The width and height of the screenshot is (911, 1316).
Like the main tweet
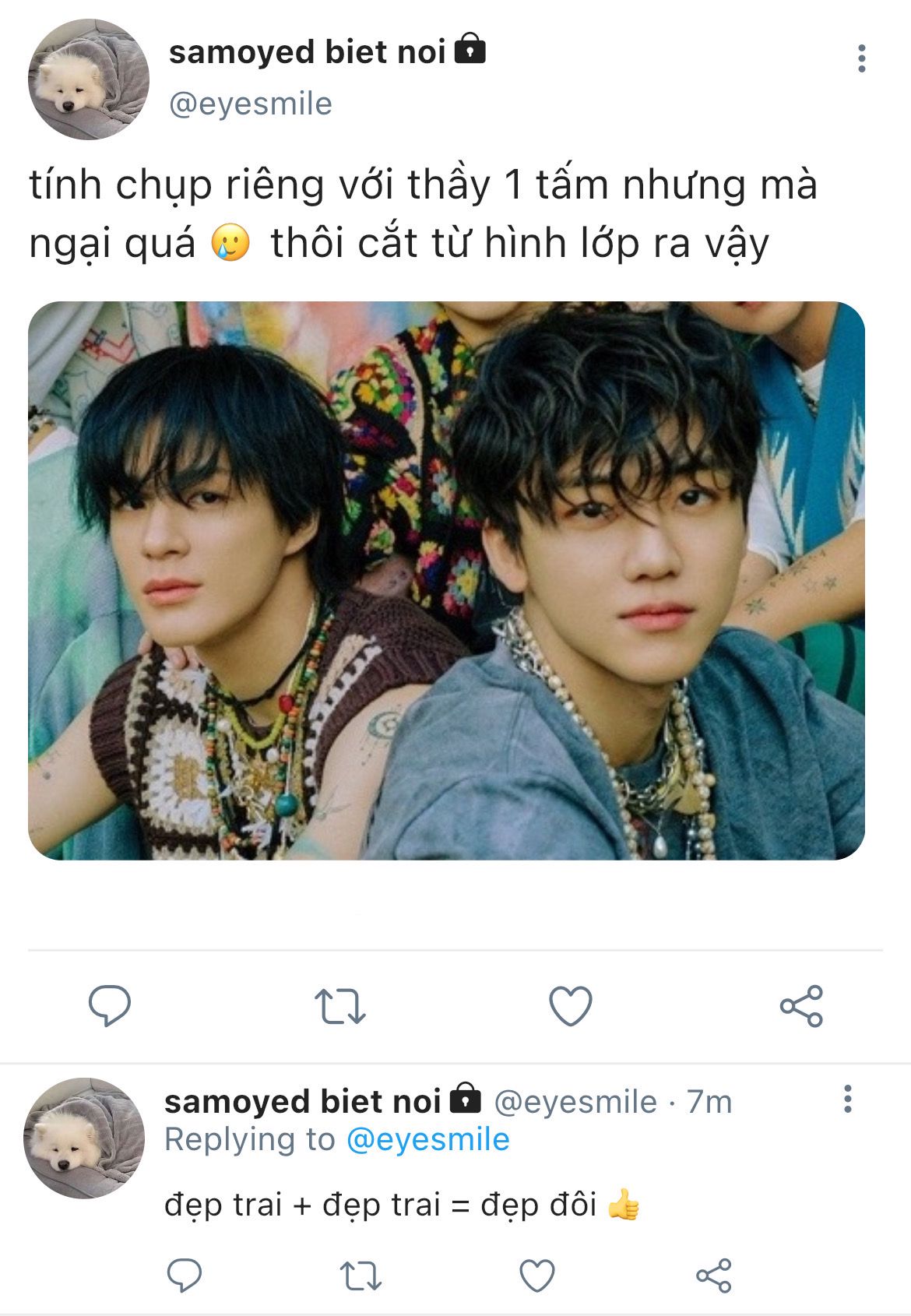point(570,1005)
